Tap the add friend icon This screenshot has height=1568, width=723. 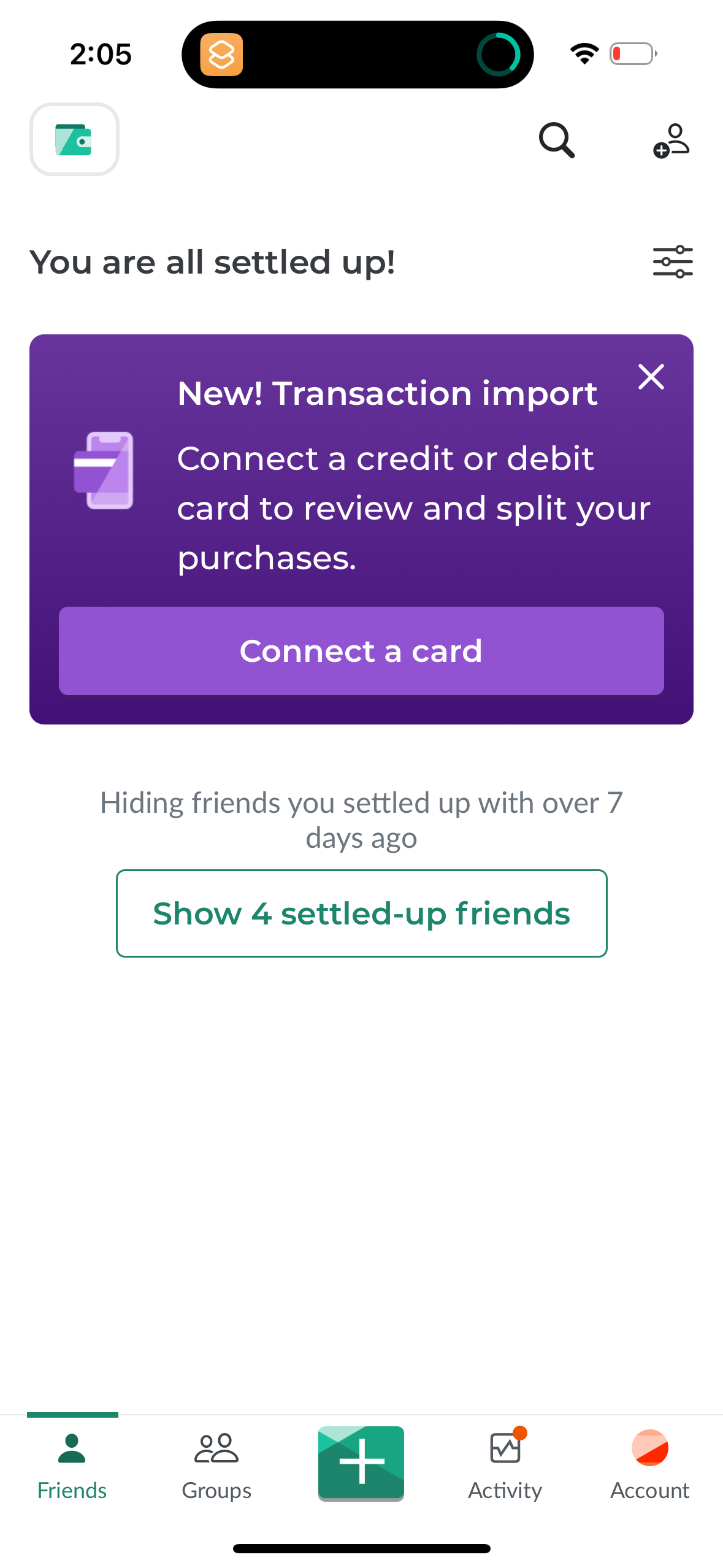pos(671,140)
